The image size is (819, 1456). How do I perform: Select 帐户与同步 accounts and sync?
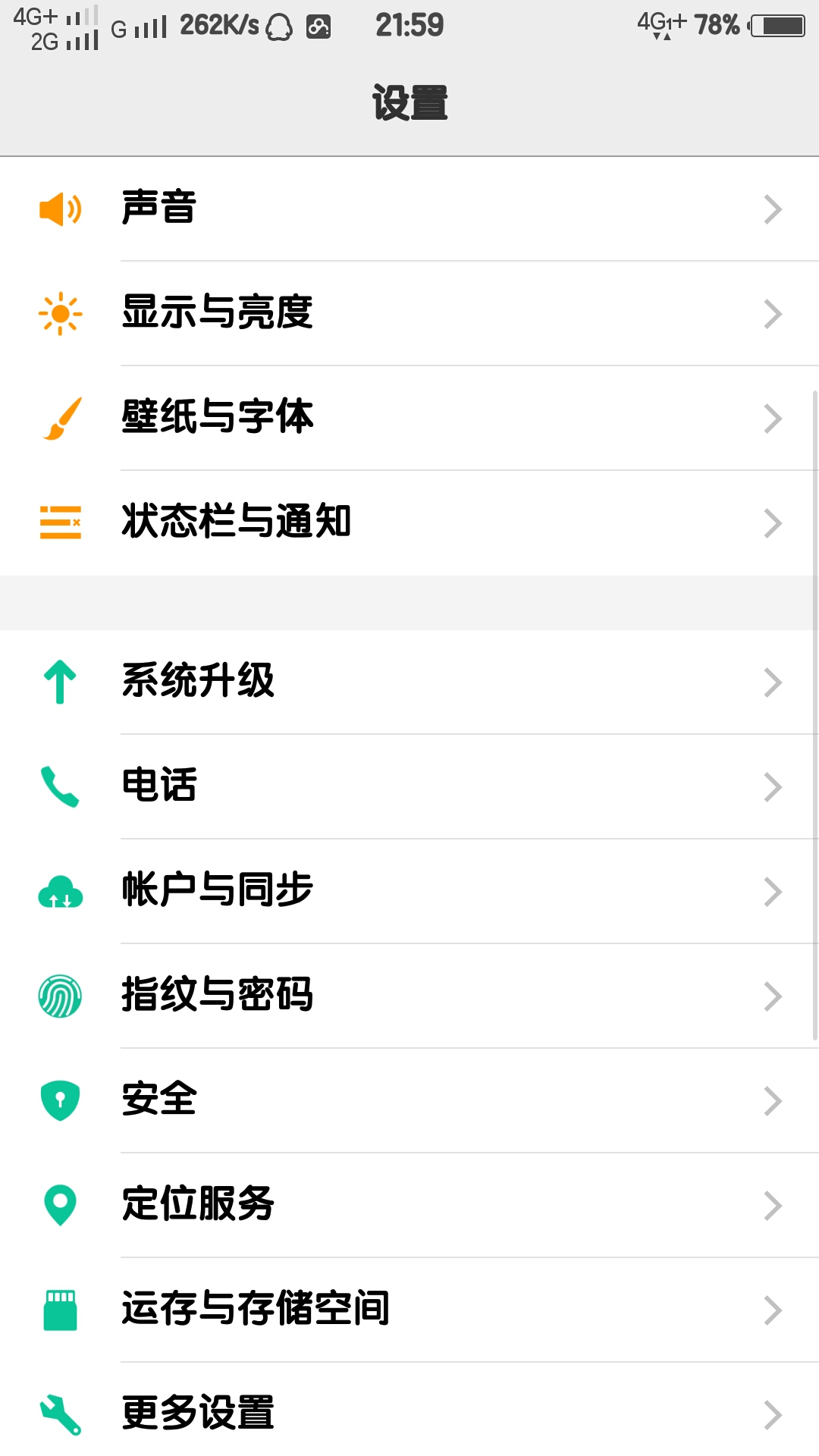(409, 891)
